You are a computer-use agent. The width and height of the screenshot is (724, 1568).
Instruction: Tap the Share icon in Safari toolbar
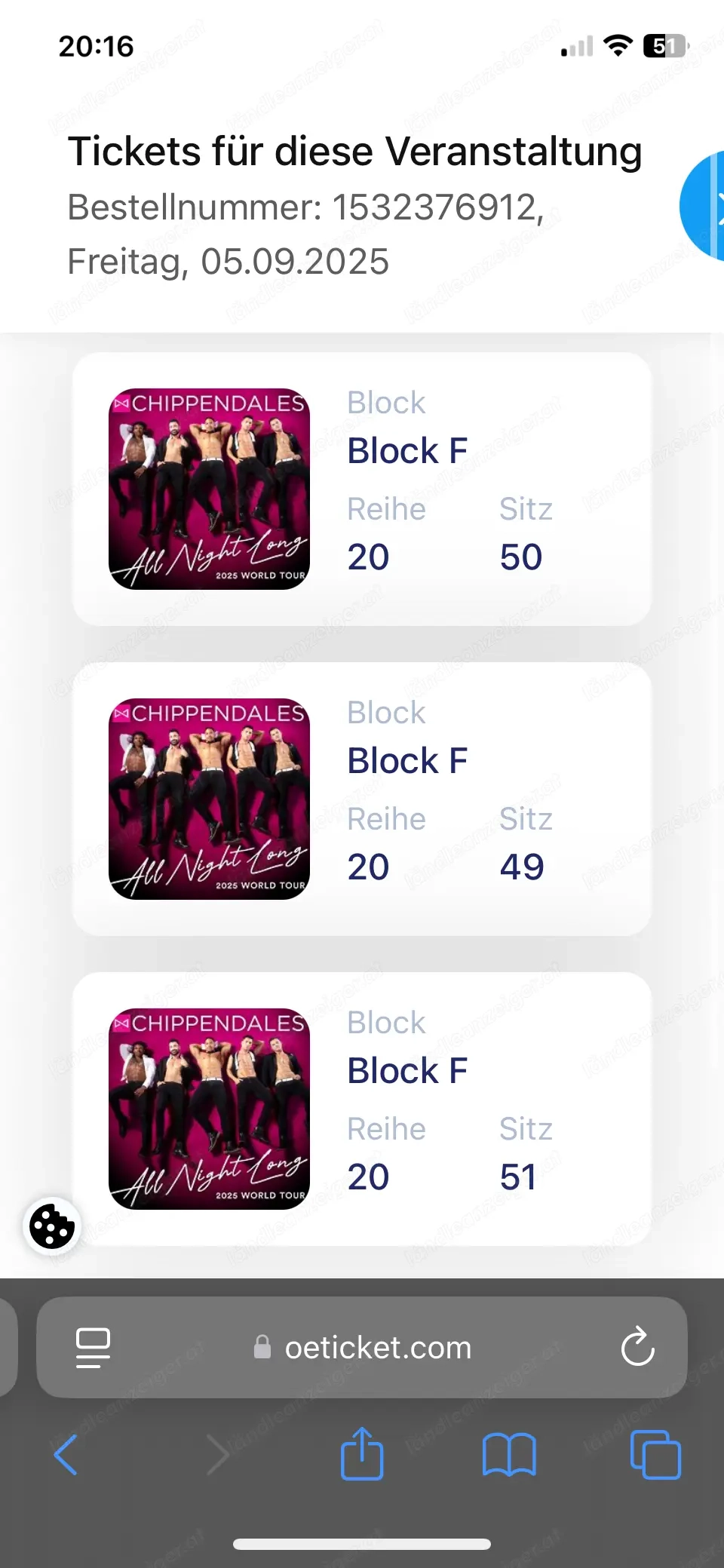click(x=362, y=1454)
